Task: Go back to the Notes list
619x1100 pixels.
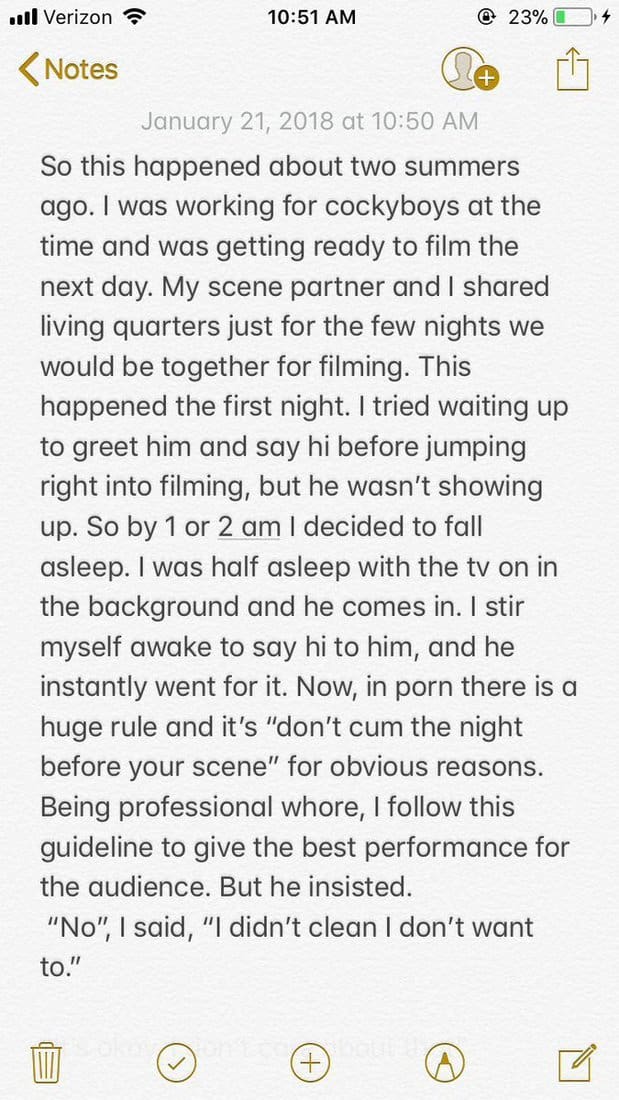Action: coord(68,69)
